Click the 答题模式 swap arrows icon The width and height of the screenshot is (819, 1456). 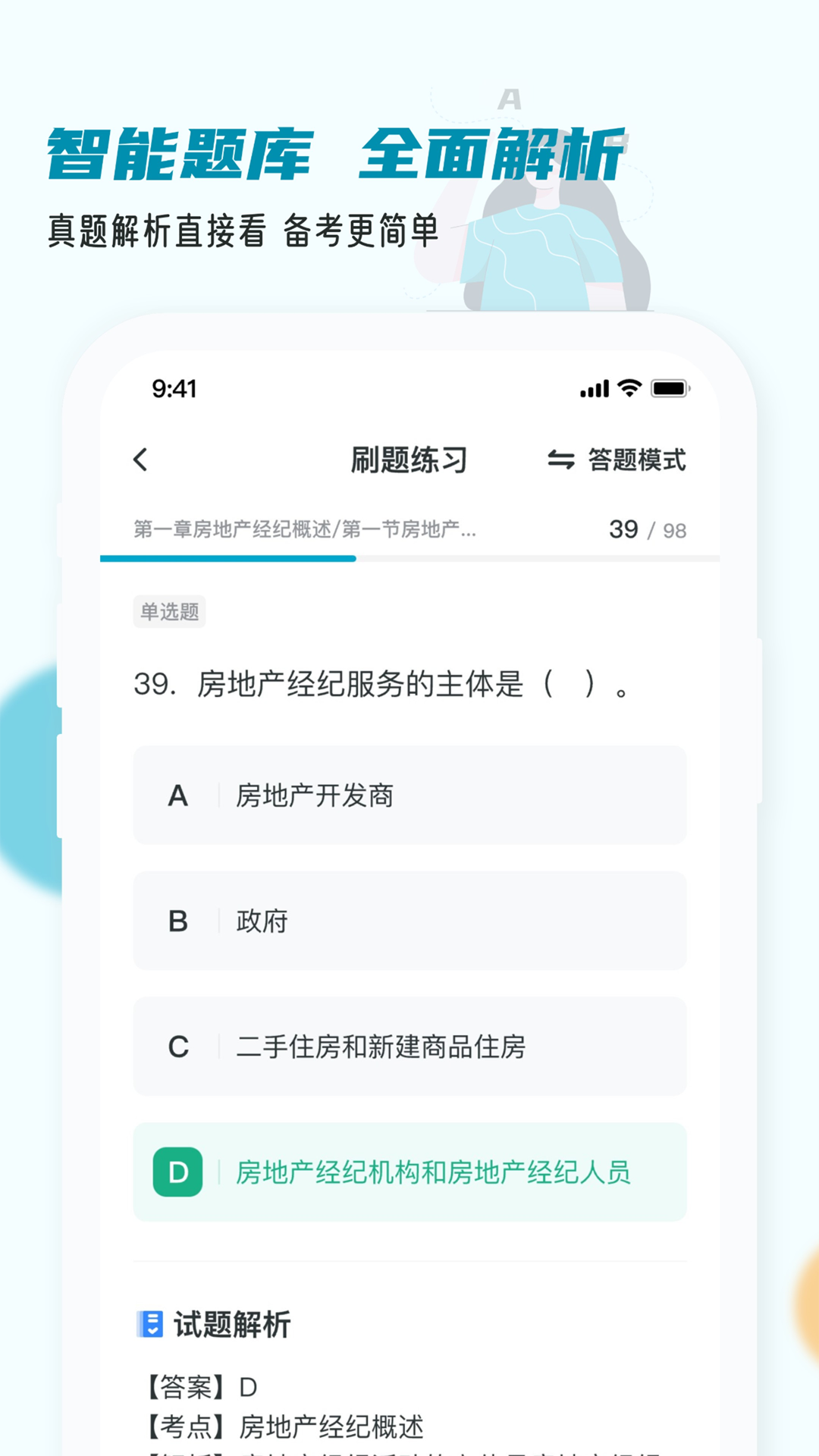pyautogui.click(x=561, y=460)
